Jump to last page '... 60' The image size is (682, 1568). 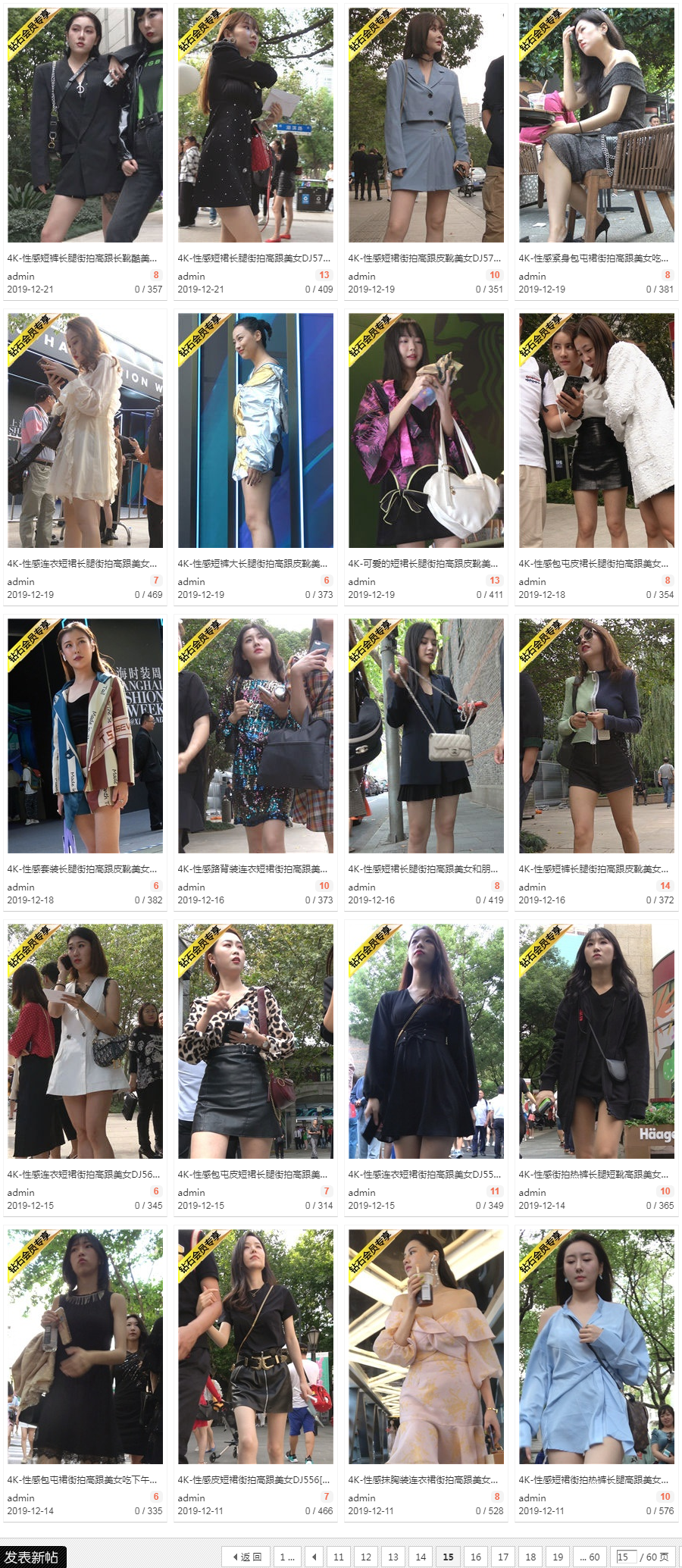tap(589, 1557)
